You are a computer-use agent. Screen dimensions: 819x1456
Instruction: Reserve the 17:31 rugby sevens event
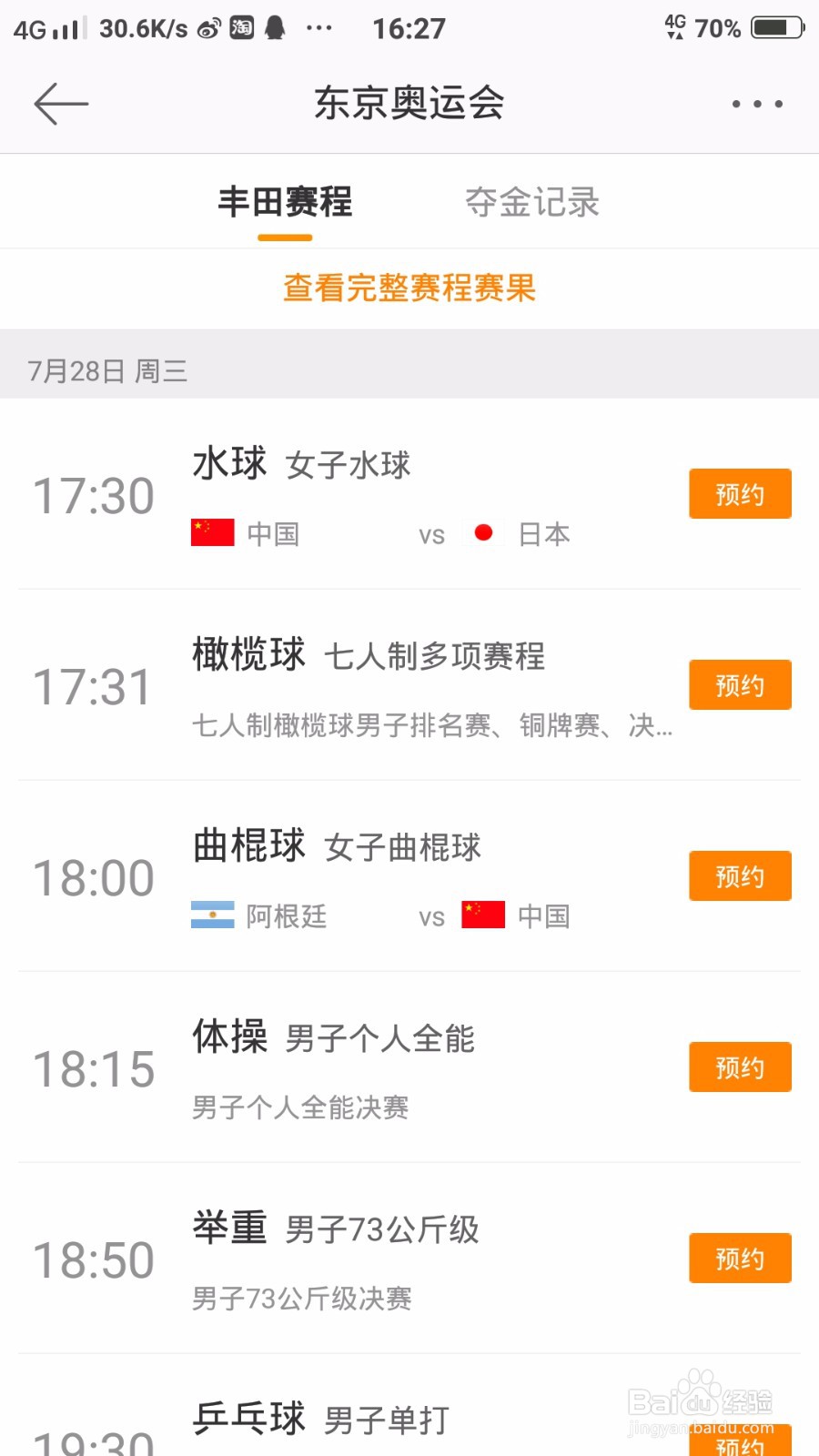coord(740,684)
